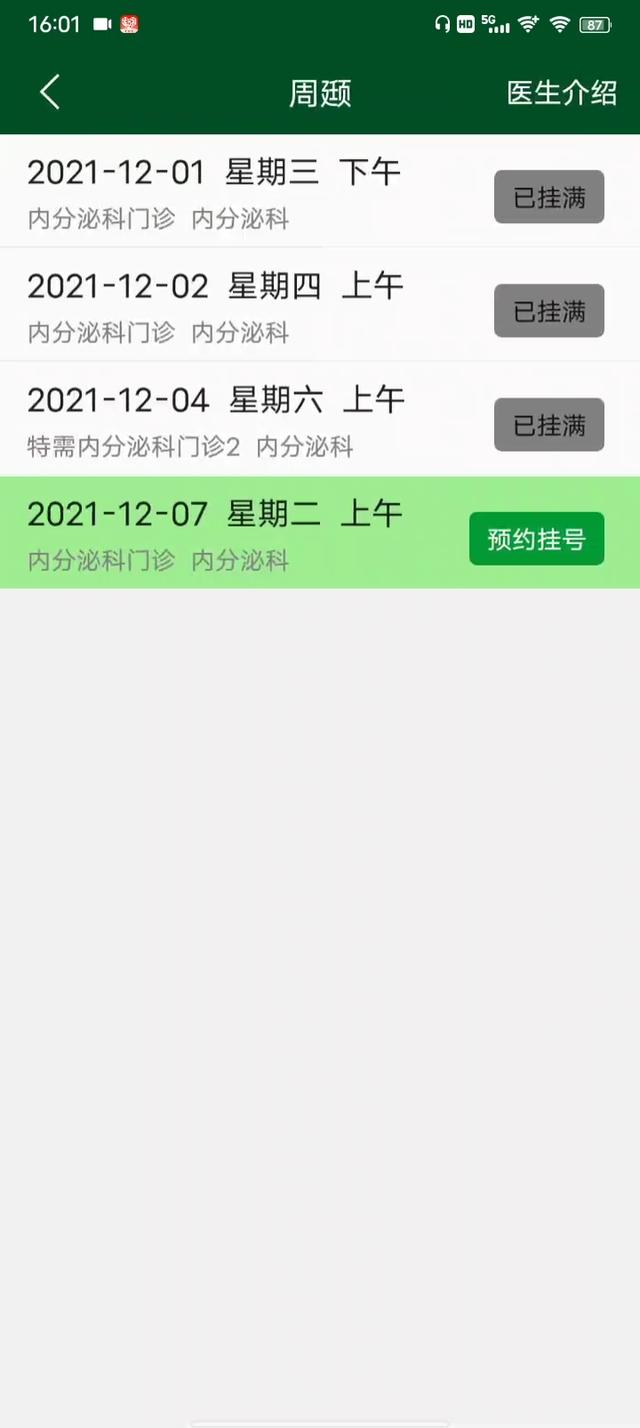This screenshot has height=1428, width=640.
Task: Tap 预约挂号 for 2021-12-07
Action: (537, 539)
